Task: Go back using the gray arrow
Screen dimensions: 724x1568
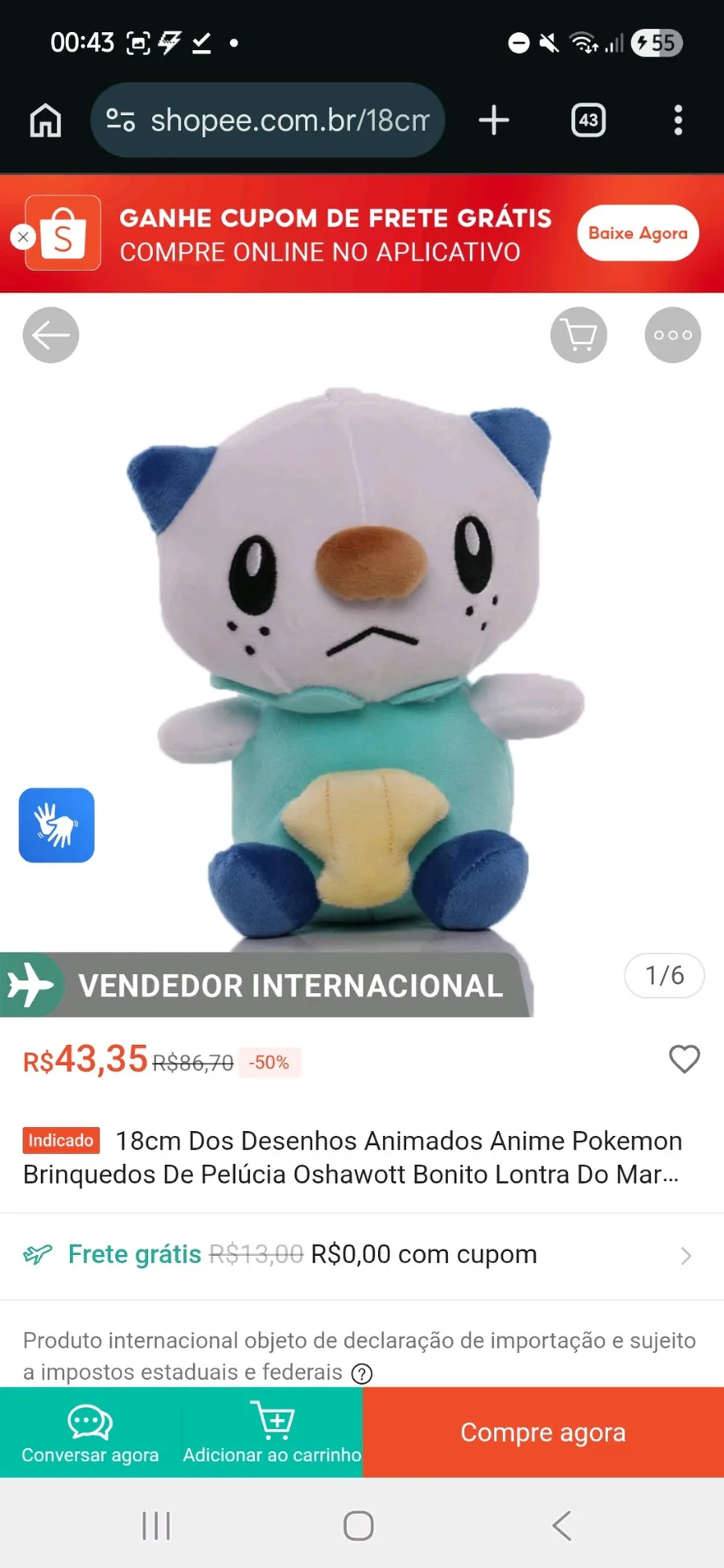Action: coord(51,335)
